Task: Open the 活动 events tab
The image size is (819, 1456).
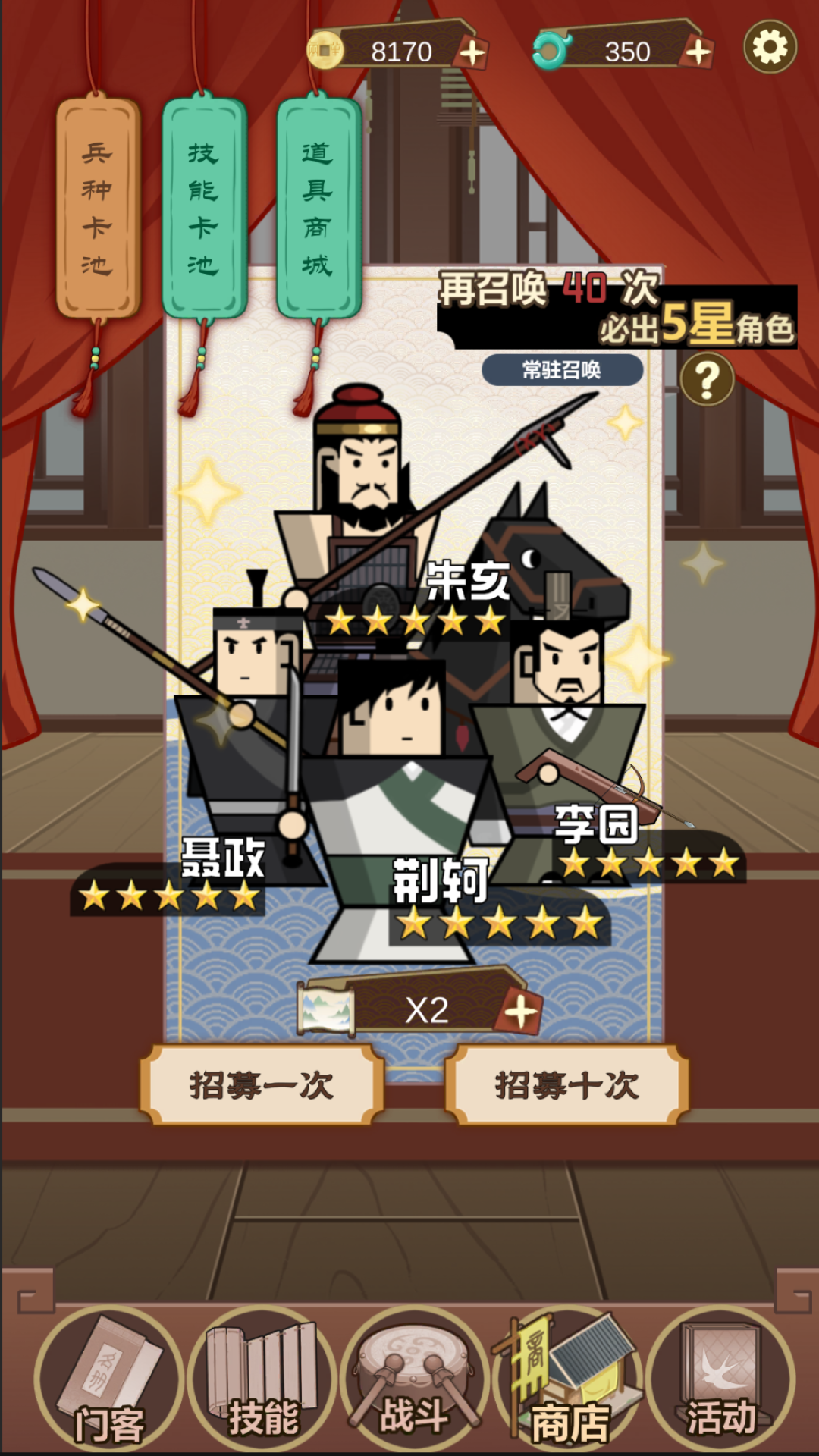Action: click(721, 1380)
